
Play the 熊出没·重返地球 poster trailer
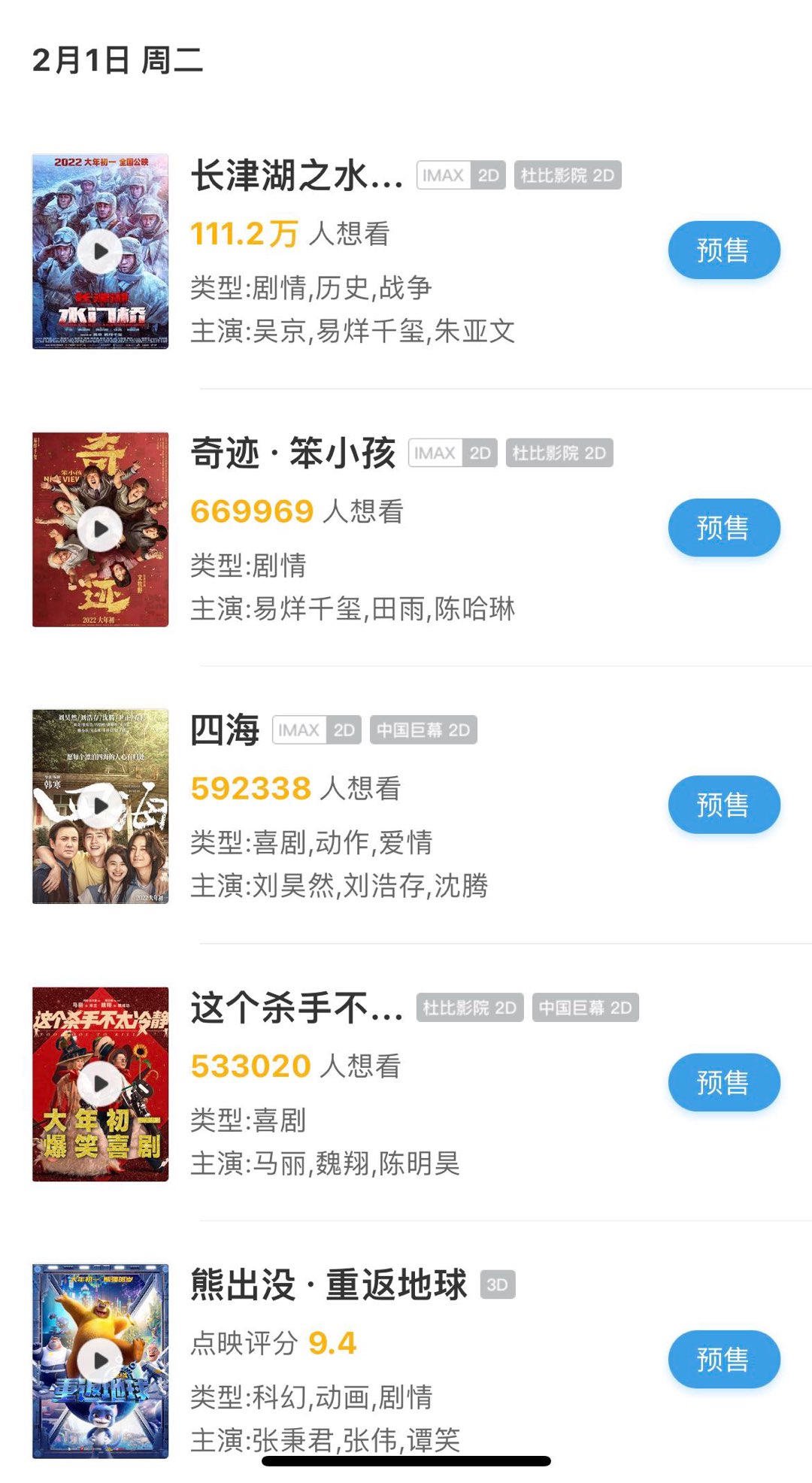[100, 1360]
